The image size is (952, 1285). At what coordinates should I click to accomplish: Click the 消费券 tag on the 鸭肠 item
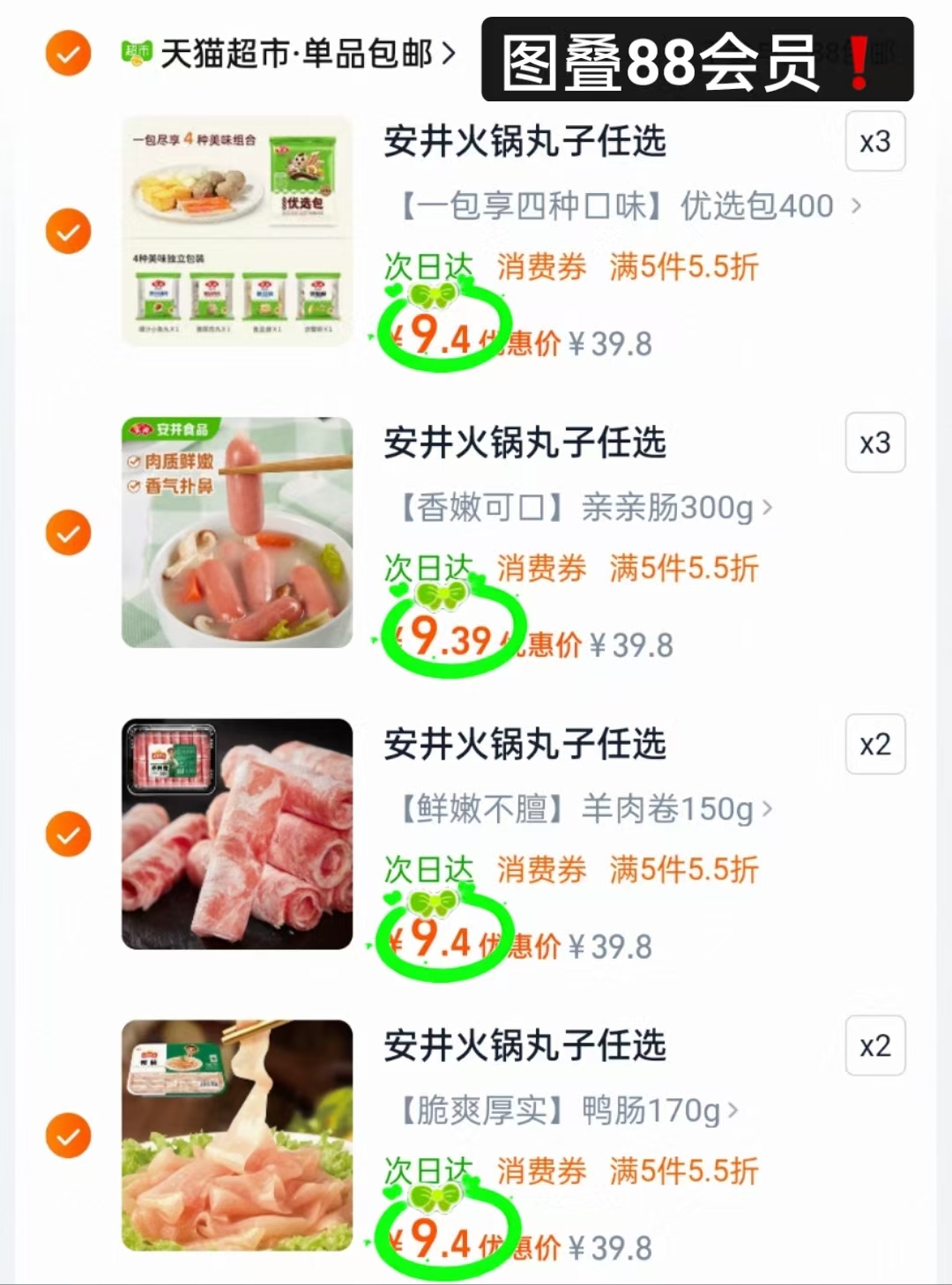click(540, 1172)
